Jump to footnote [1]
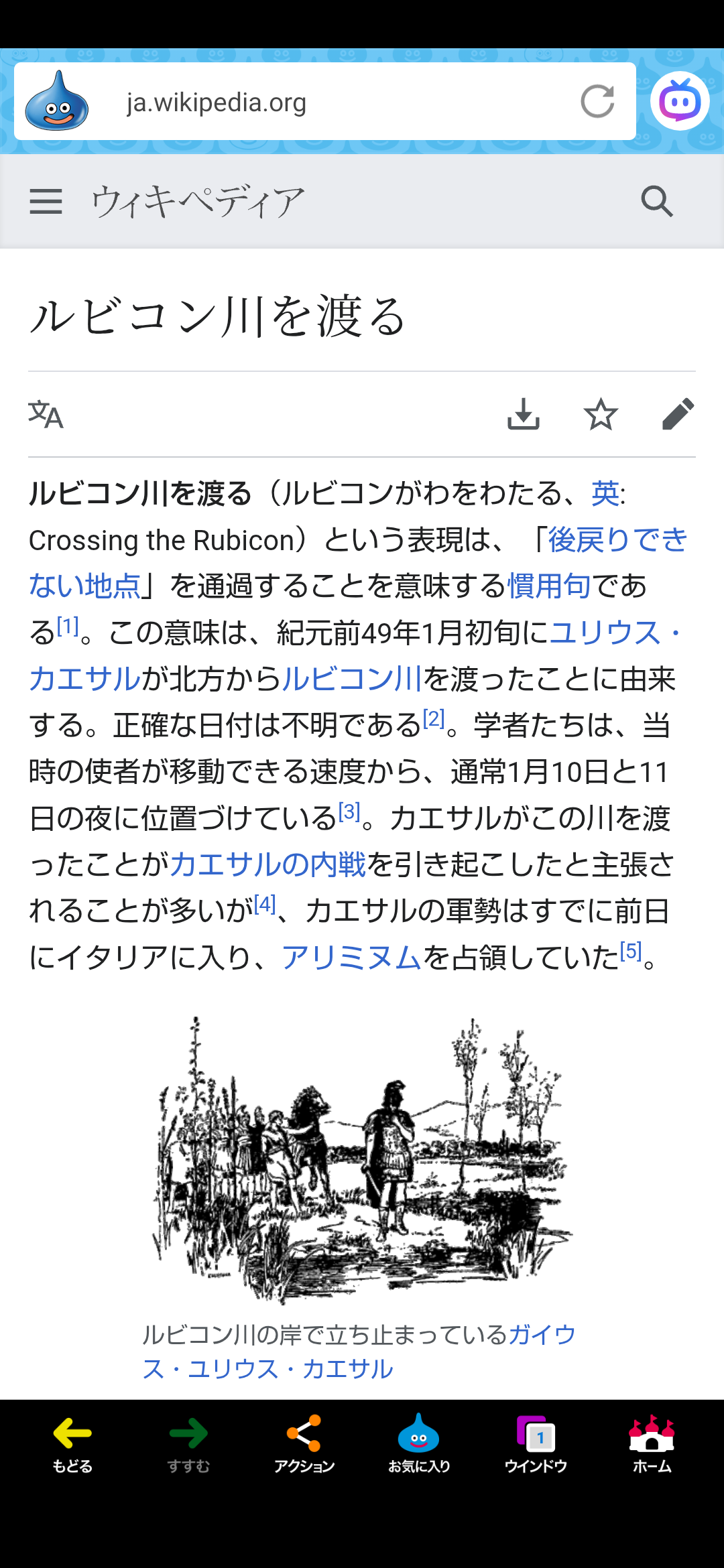 [x=68, y=627]
